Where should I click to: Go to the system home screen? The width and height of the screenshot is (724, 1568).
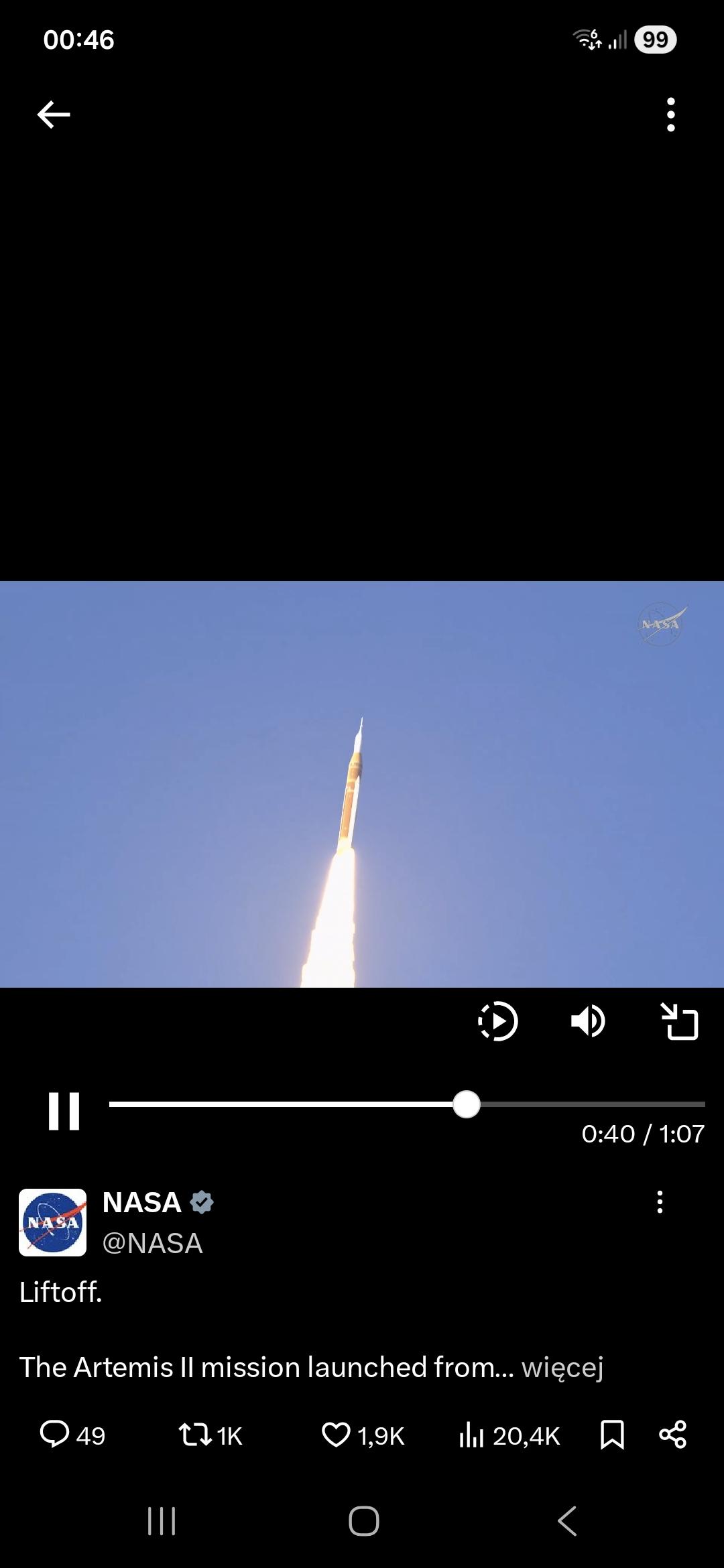pos(363,1521)
